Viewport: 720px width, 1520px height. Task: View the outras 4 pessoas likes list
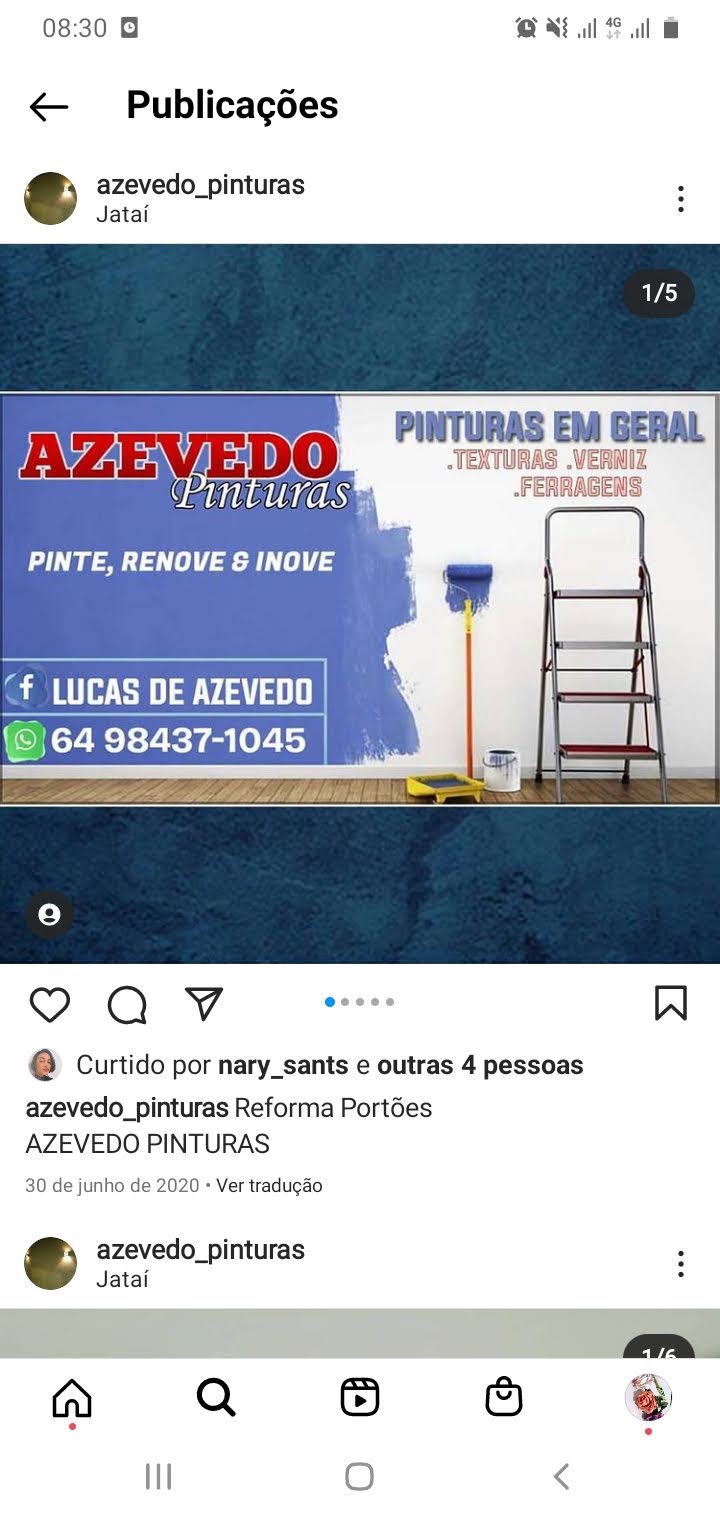pyautogui.click(x=480, y=1066)
